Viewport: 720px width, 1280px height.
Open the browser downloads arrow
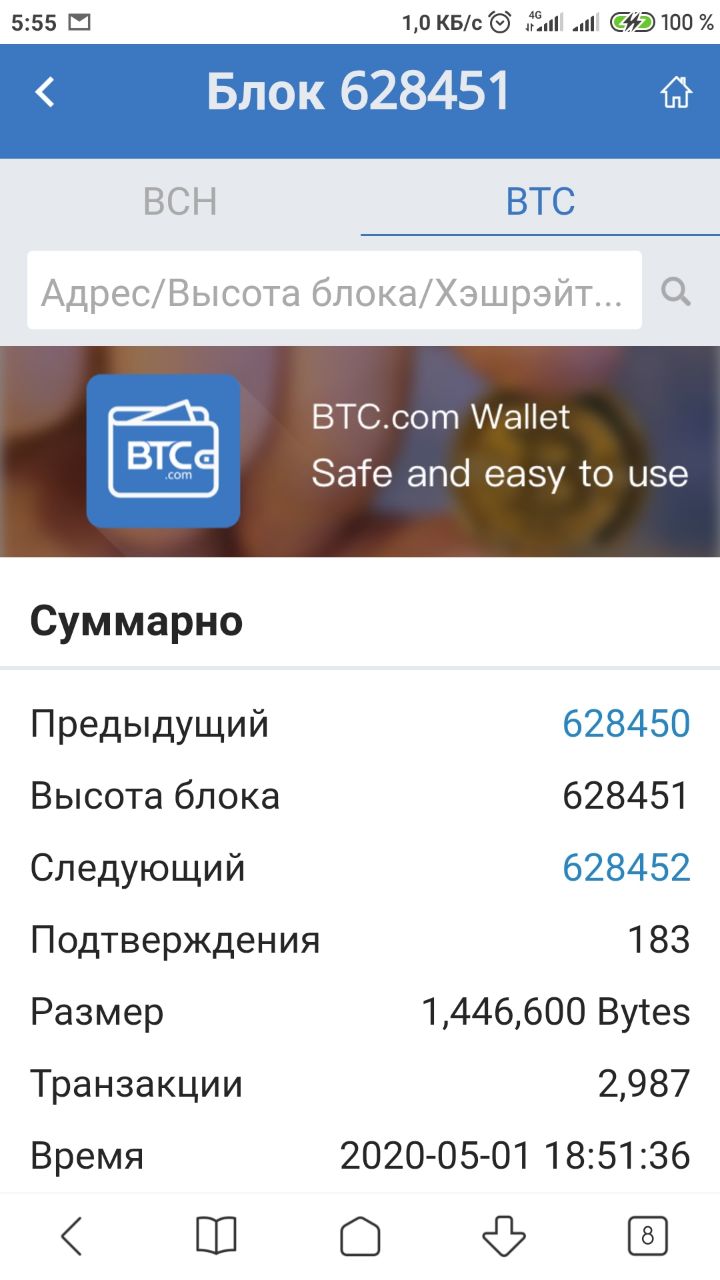coord(504,1236)
